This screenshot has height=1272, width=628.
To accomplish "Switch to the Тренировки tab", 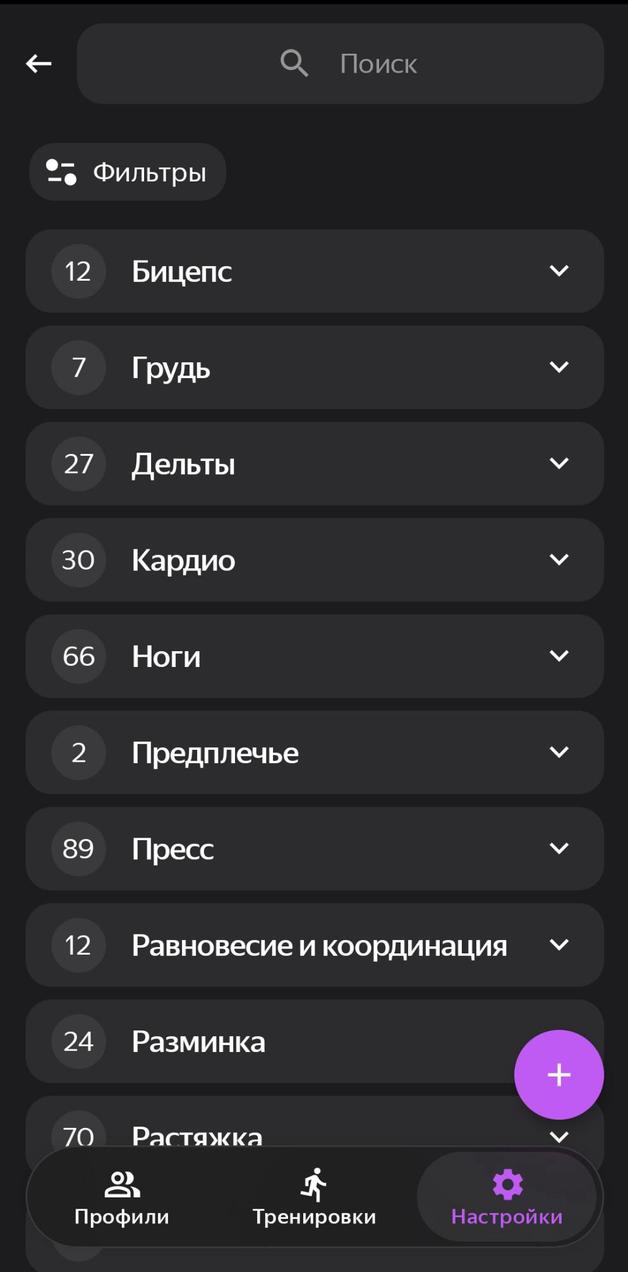I will pyautogui.click(x=314, y=1198).
